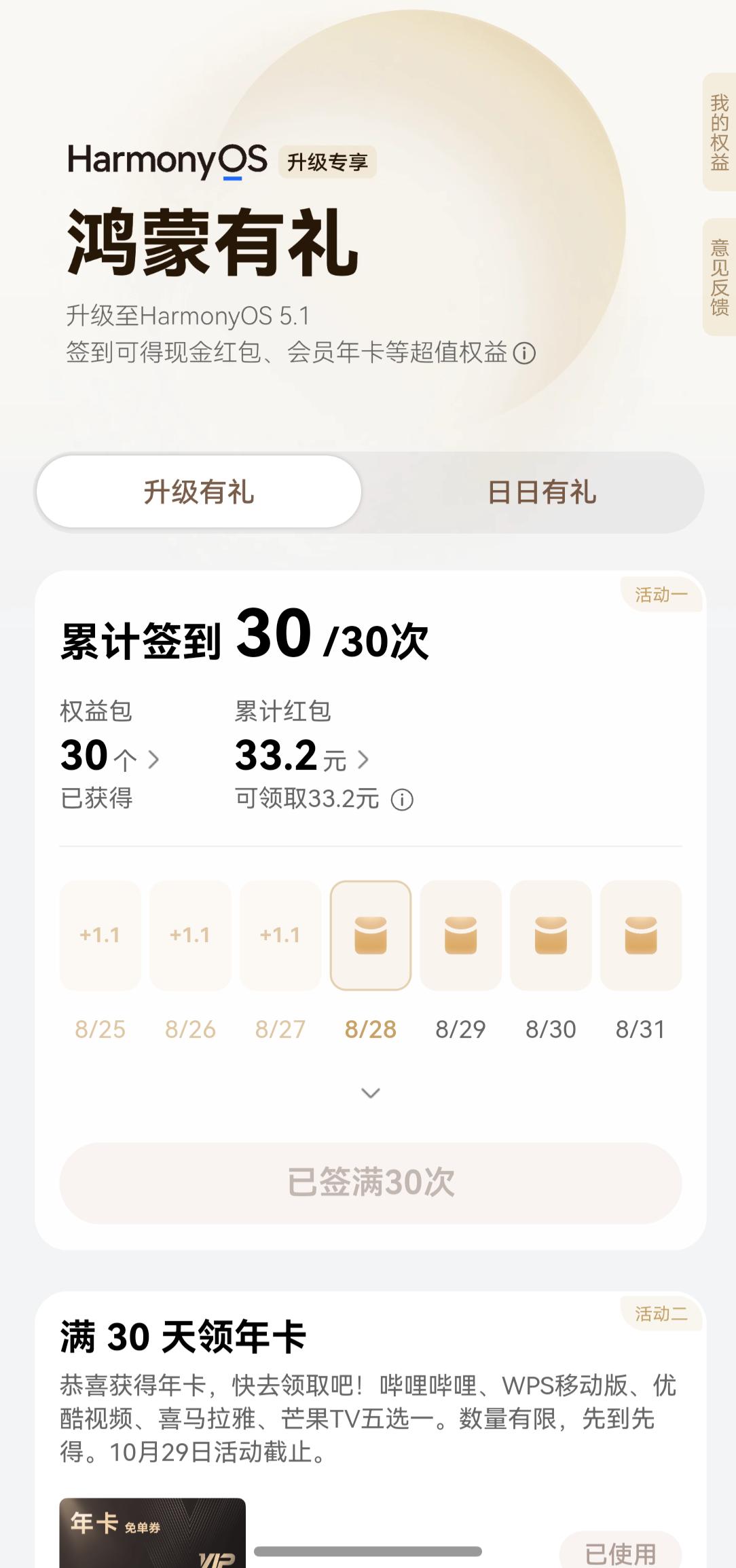Expand sign-in calendar with the down chevron
The image size is (736, 1568).
click(370, 1092)
